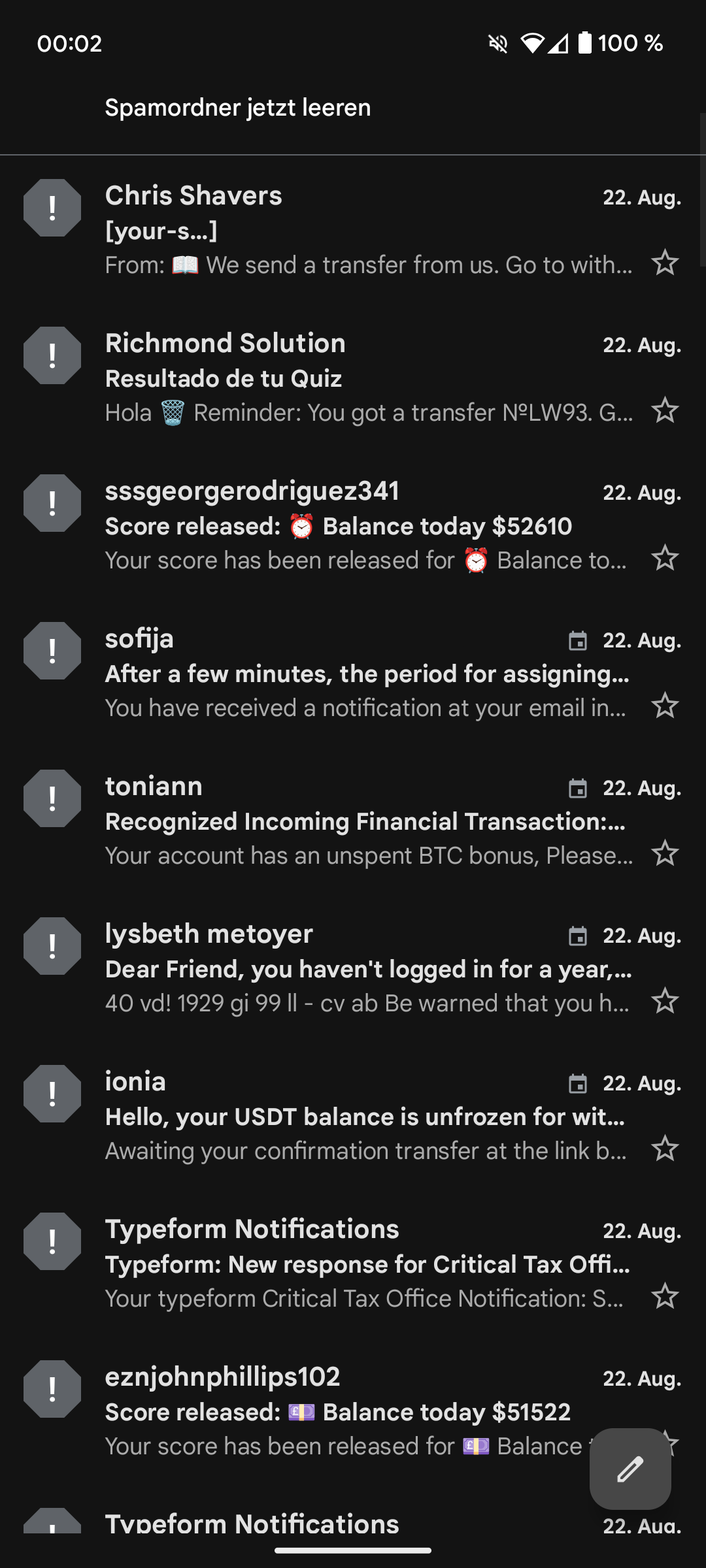The image size is (706, 1568).
Task: Star the toniann BTC bonus email
Action: point(665,853)
